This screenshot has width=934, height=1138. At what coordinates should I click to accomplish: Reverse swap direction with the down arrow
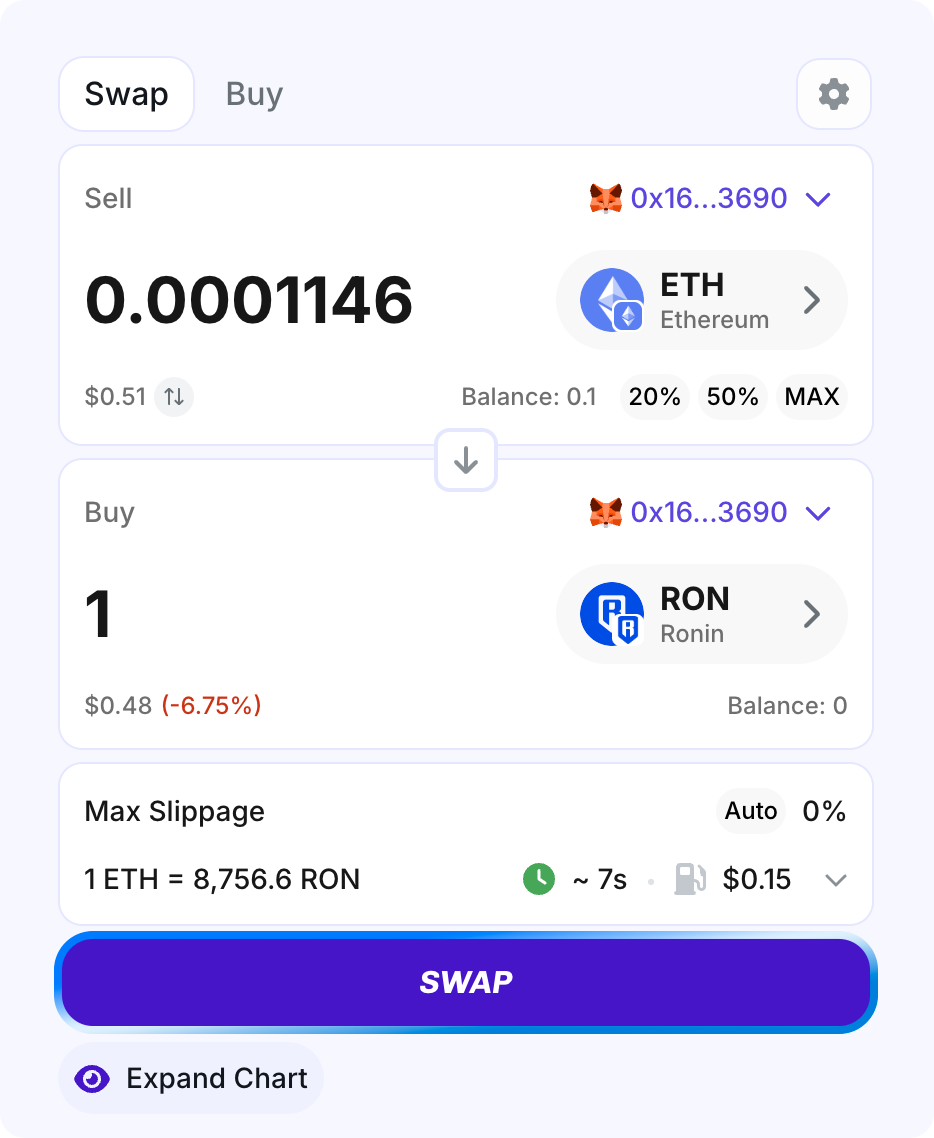465,460
